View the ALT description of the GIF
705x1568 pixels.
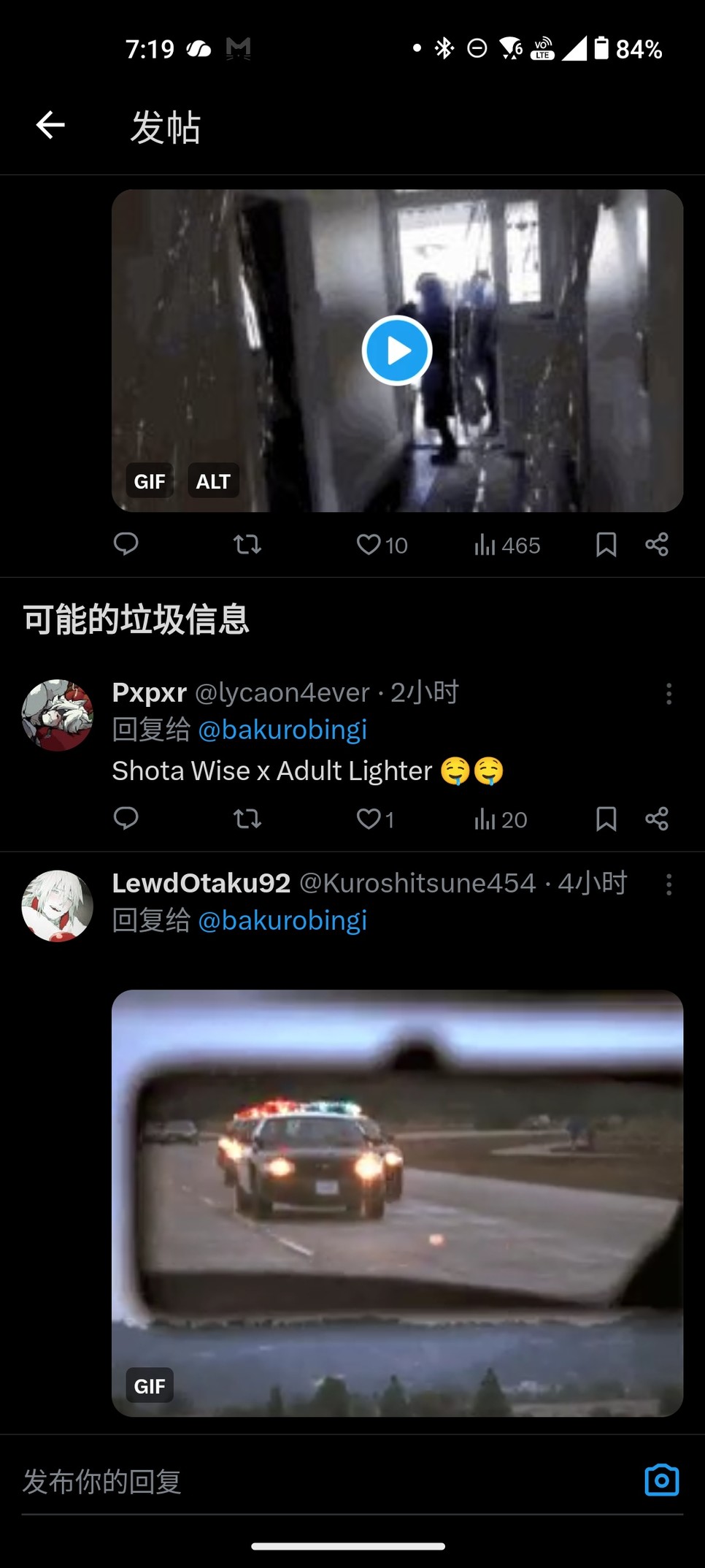pos(213,481)
